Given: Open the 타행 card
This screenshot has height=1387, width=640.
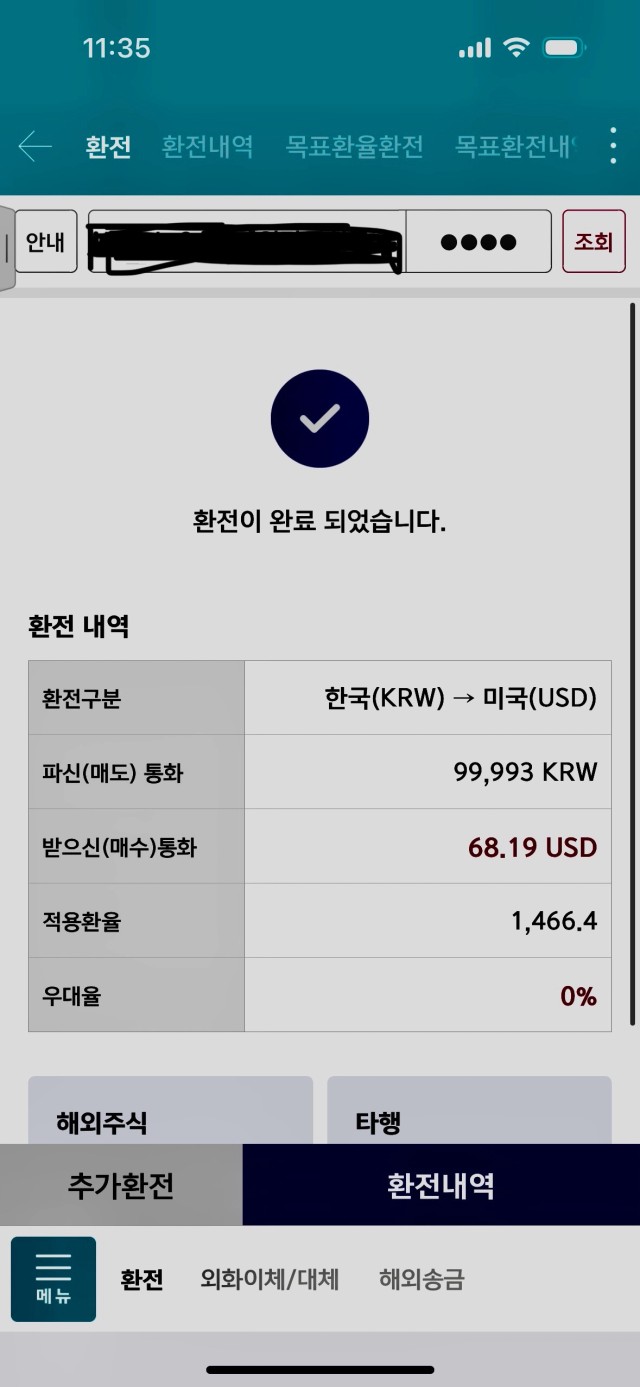Looking at the screenshot, I should (469, 1111).
